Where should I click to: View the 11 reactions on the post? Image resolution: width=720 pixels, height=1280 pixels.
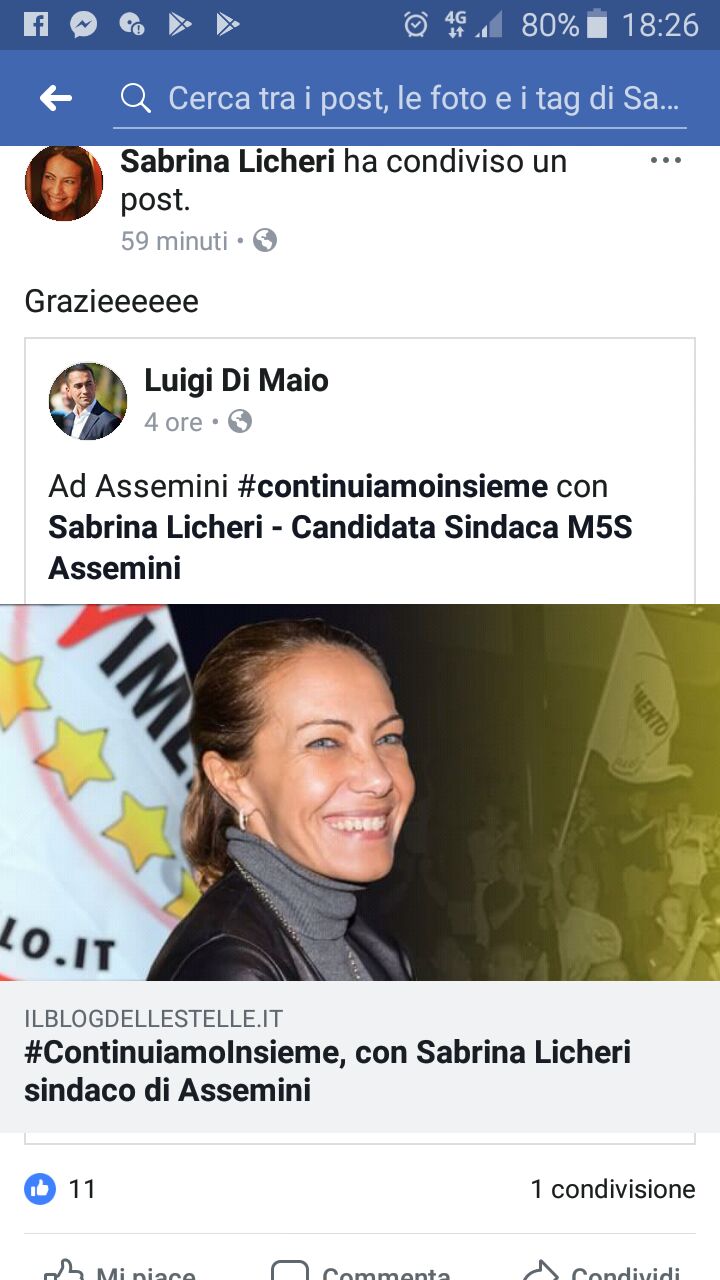[x=60, y=1189]
